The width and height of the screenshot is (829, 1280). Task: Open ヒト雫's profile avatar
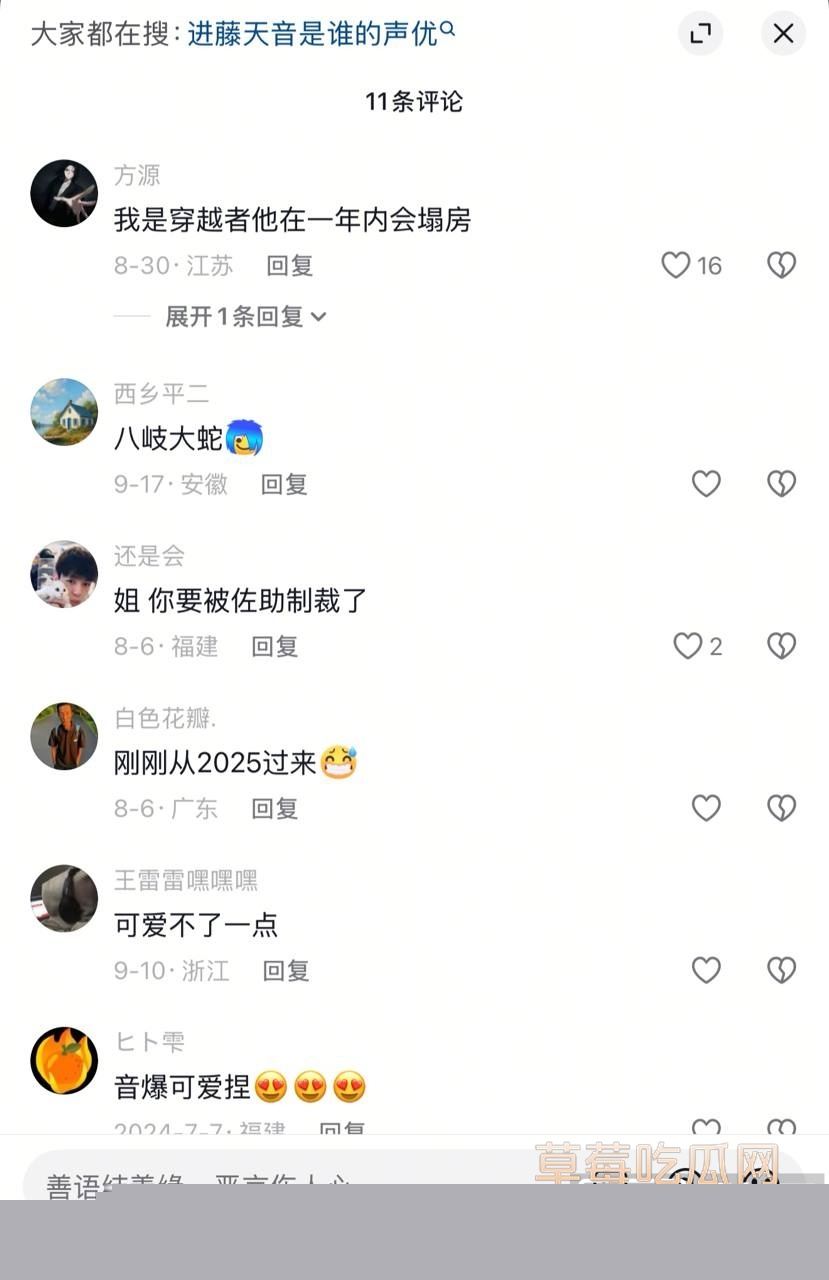click(x=64, y=1060)
